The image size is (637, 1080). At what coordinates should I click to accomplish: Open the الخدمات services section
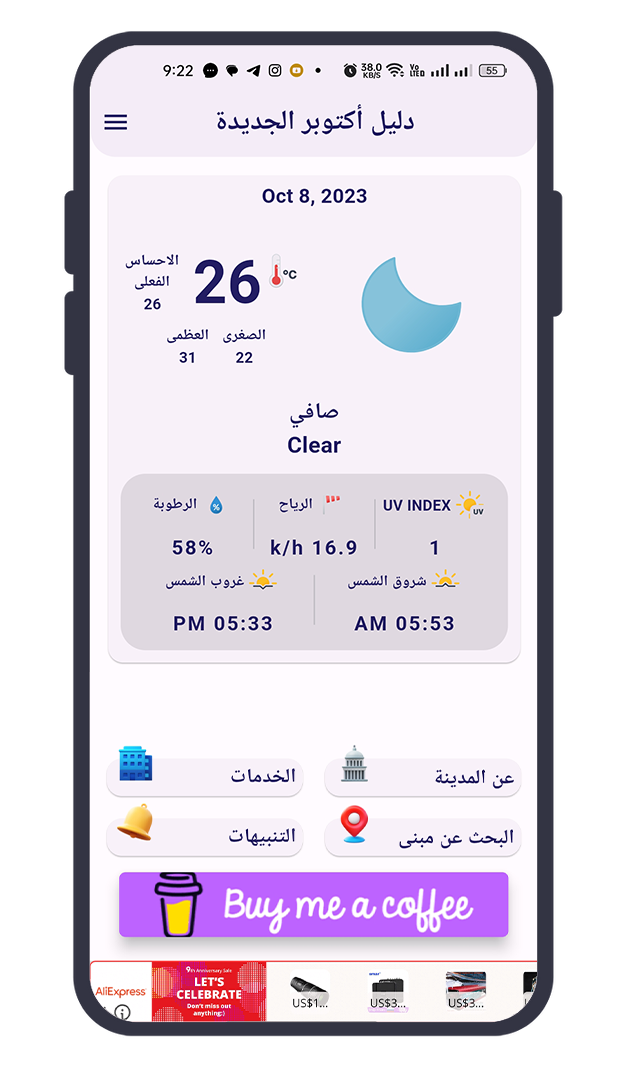tap(205, 776)
